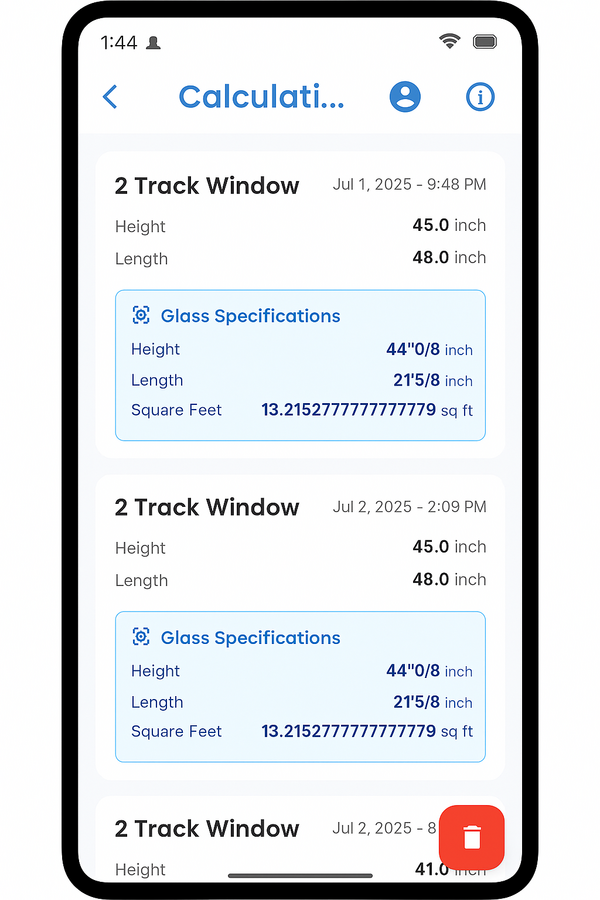600x900 pixels.
Task: Open the profile icon
Action: click(405, 97)
